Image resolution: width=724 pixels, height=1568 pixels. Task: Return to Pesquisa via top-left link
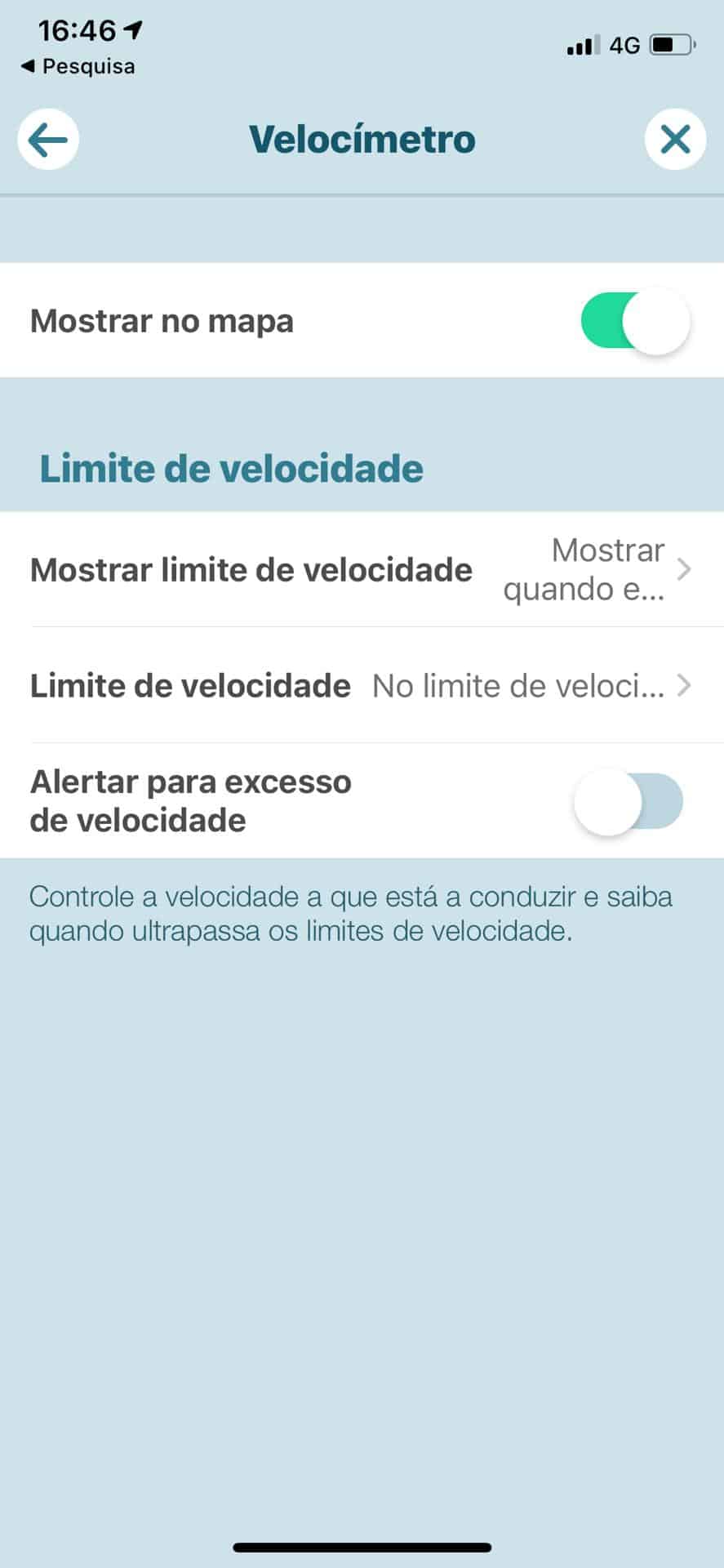[x=78, y=65]
